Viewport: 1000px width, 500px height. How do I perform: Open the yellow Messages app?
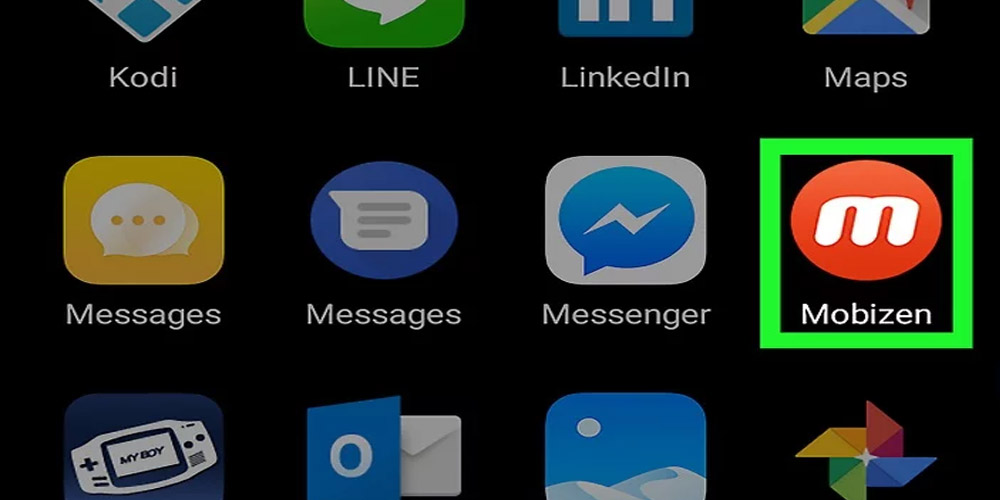pyautogui.click(x=143, y=220)
